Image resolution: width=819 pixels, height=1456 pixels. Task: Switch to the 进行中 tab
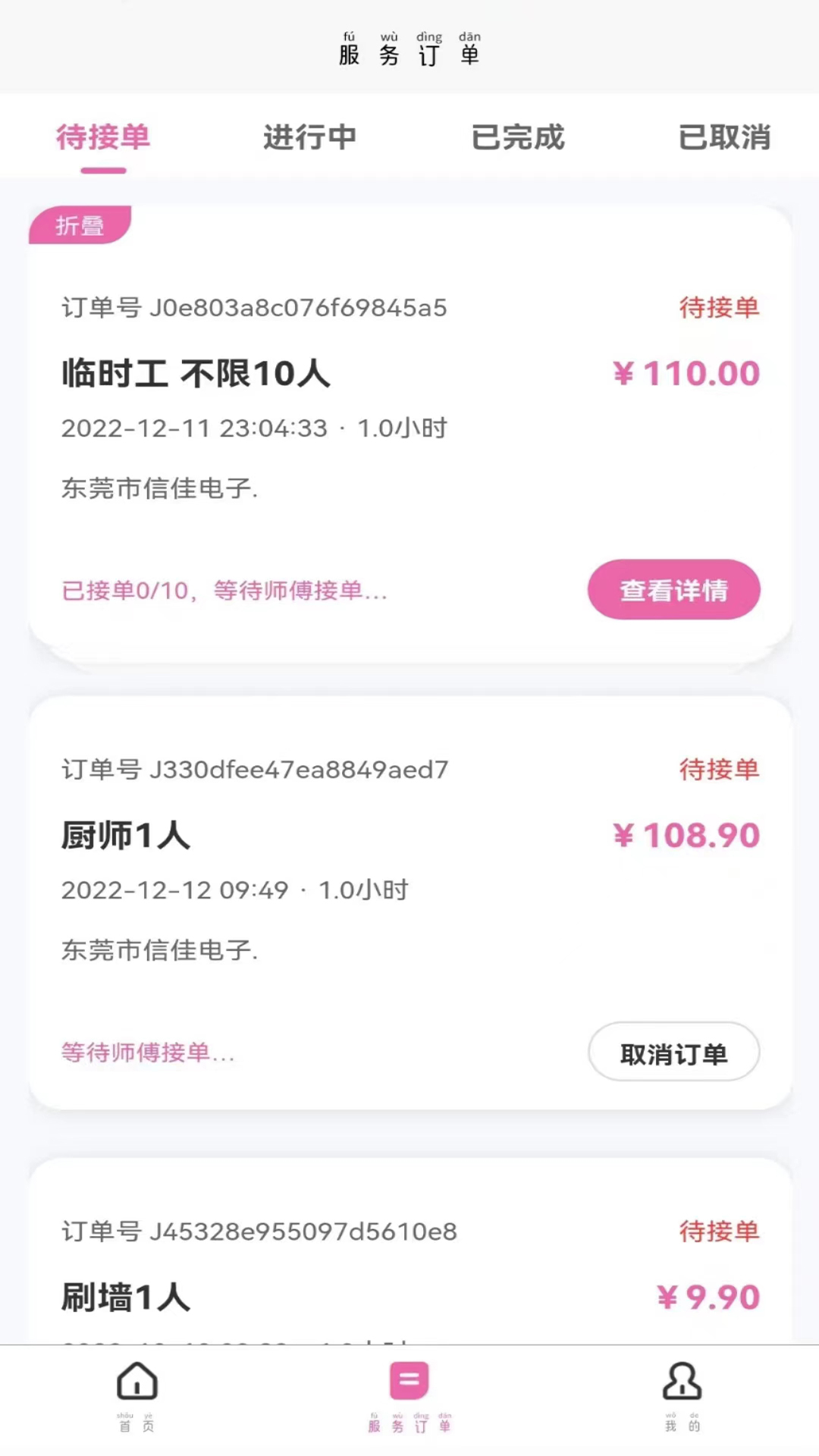click(x=309, y=137)
